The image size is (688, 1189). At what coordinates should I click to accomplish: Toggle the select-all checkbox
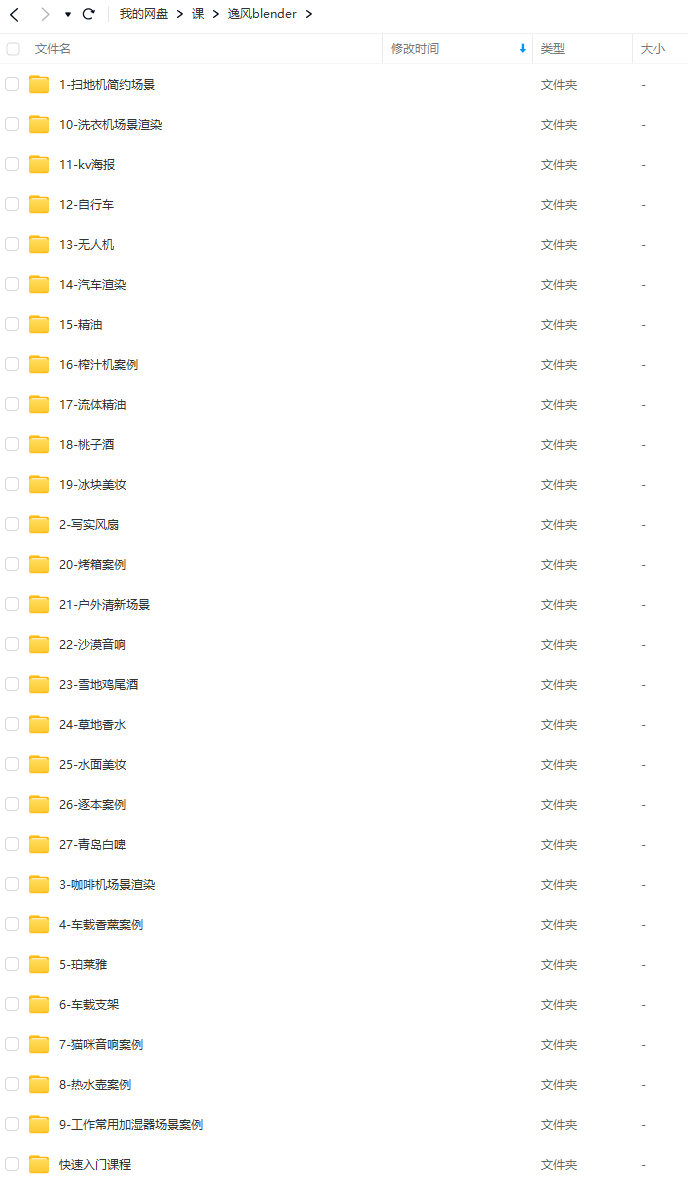[x=13, y=49]
